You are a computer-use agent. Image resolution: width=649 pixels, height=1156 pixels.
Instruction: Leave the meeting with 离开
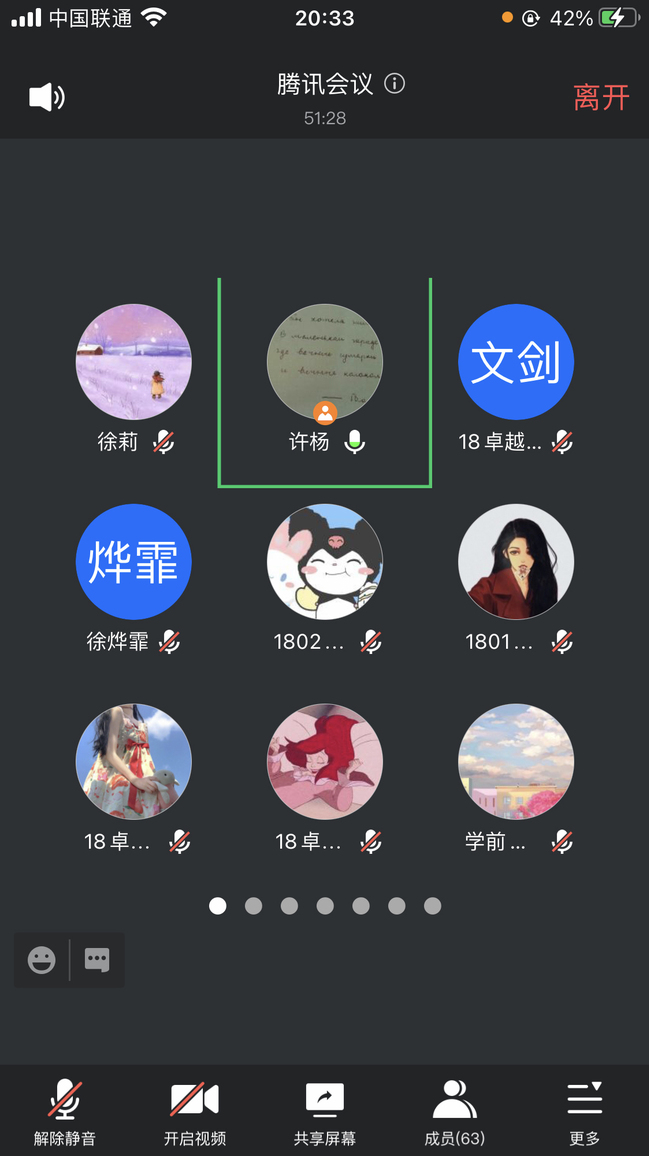click(601, 97)
